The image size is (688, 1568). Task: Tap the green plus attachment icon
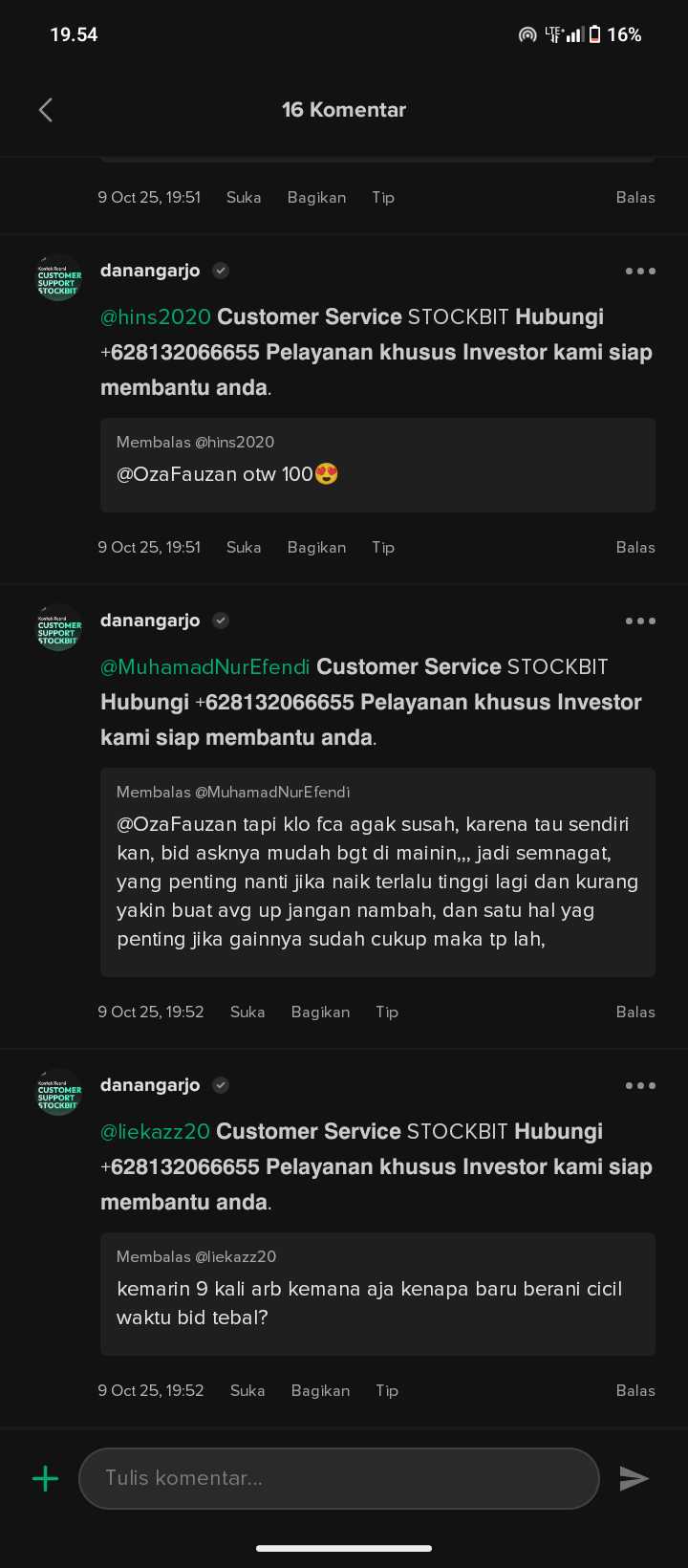[x=45, y=1478]
